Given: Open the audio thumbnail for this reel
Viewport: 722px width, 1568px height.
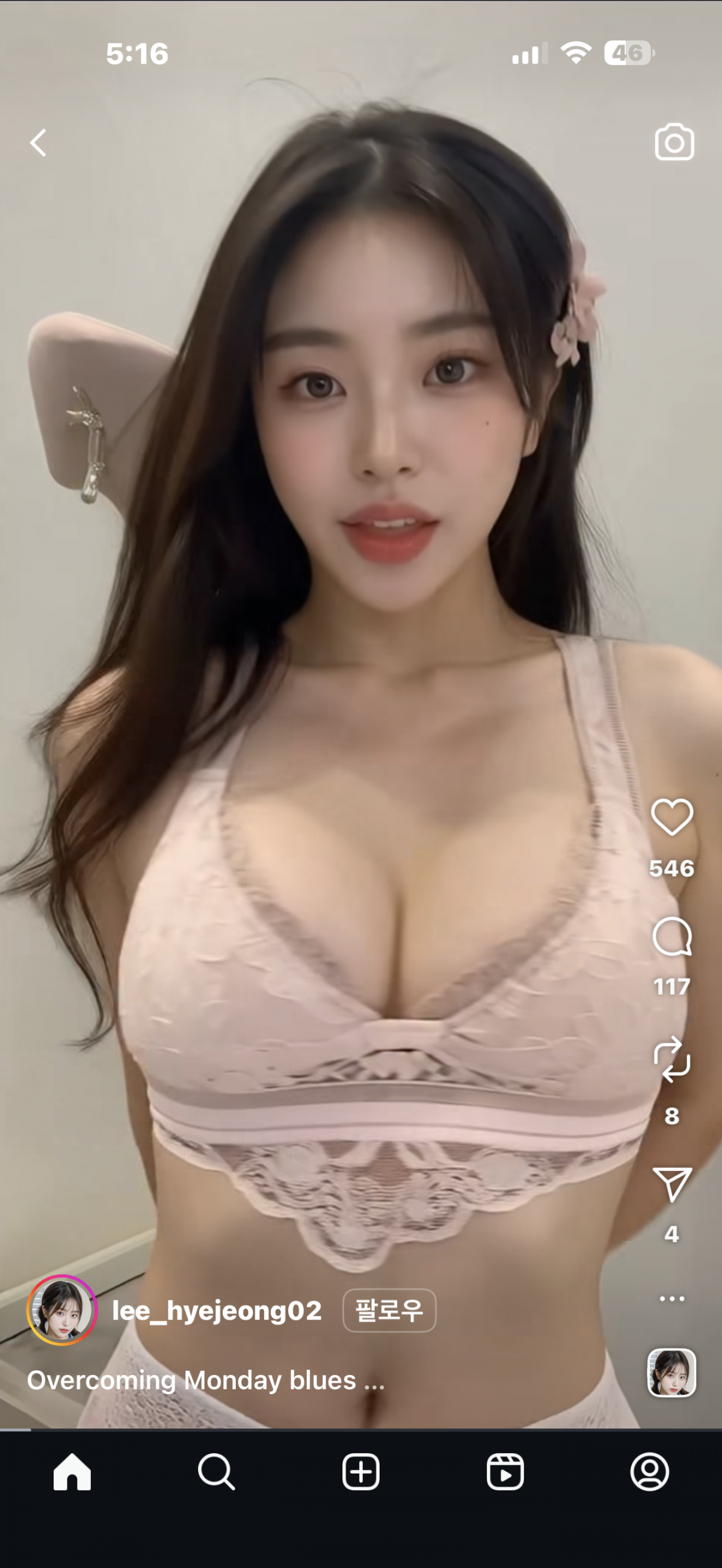Looking at the screenshot, I should pyautogui.click(x=671, y=1372).
